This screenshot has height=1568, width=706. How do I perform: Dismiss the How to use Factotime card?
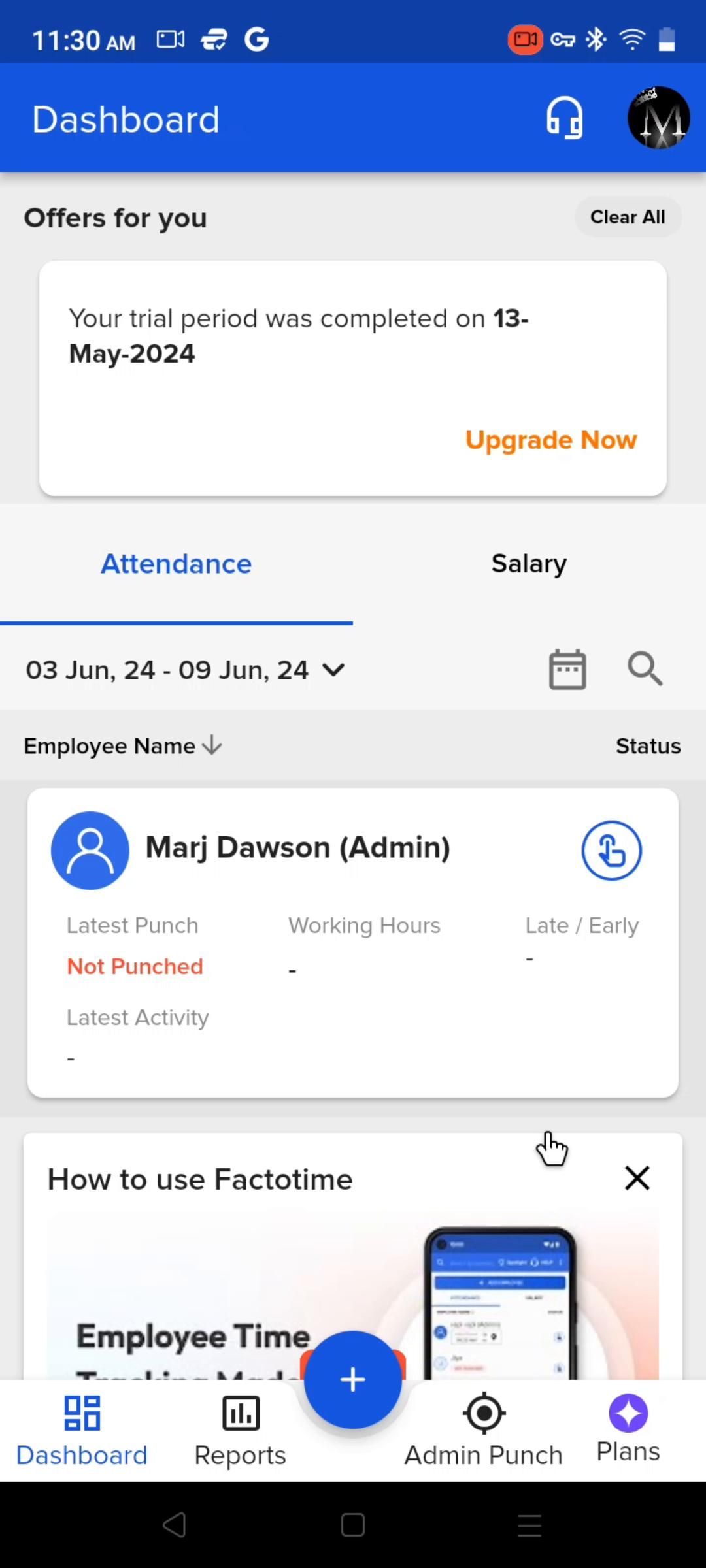point(637,1179)
